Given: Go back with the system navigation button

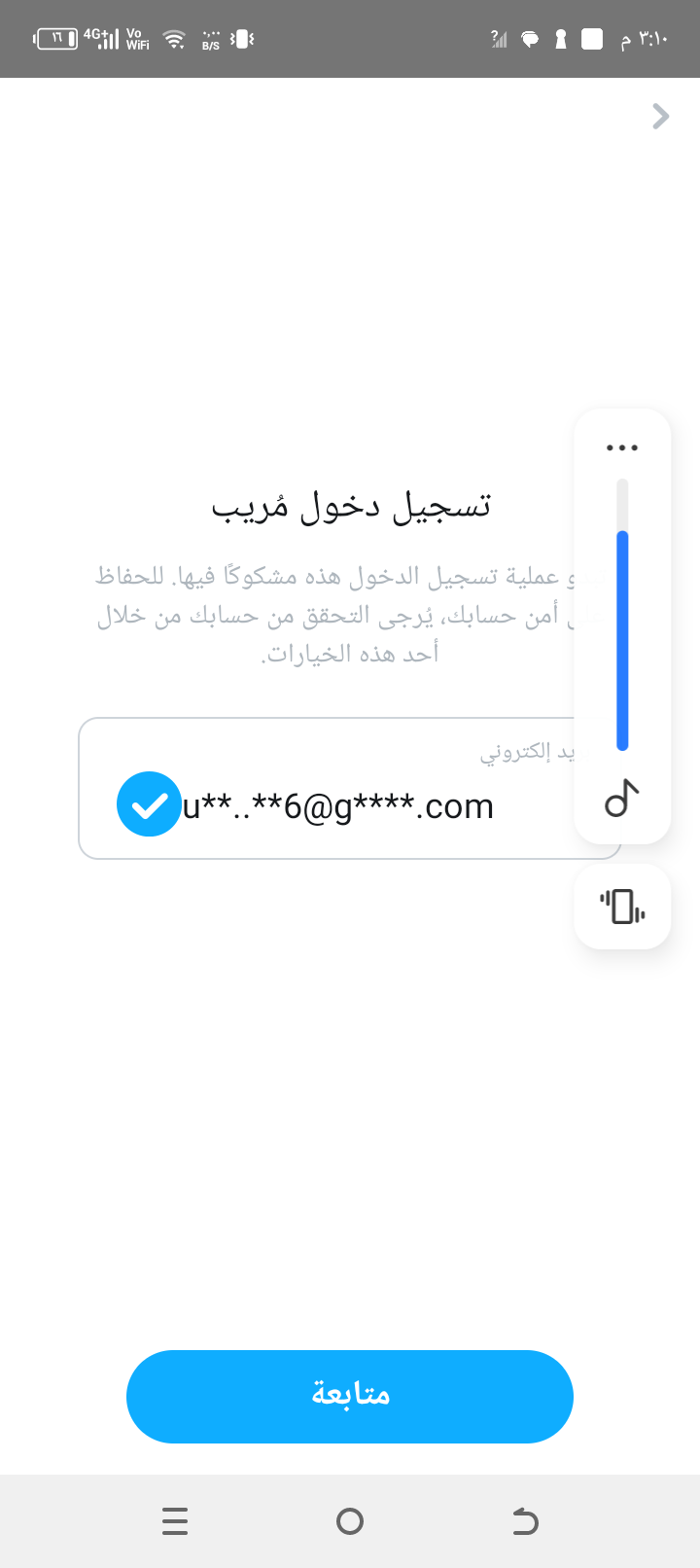Looking at the screenshot, I should tap(525, 1520).
